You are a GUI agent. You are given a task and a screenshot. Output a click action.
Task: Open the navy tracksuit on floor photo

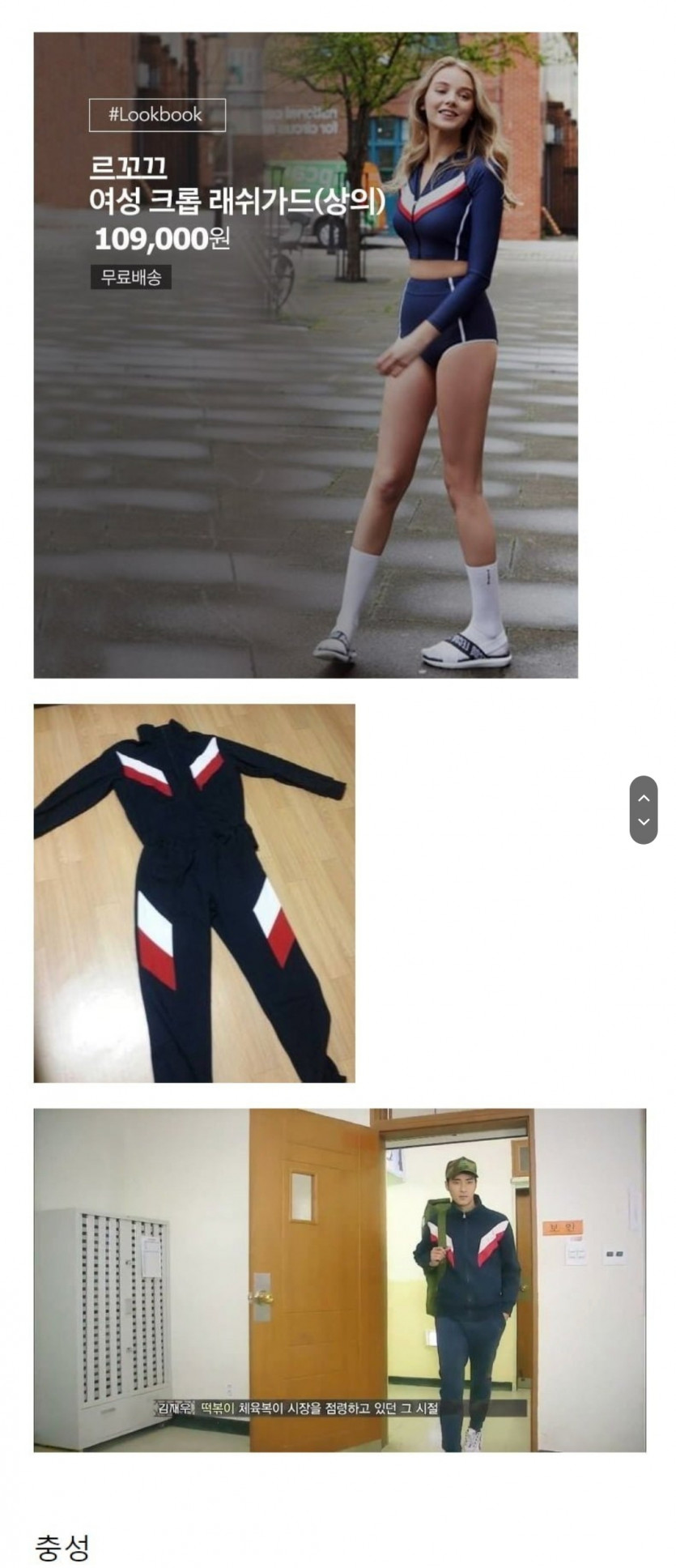click(193, 893)
